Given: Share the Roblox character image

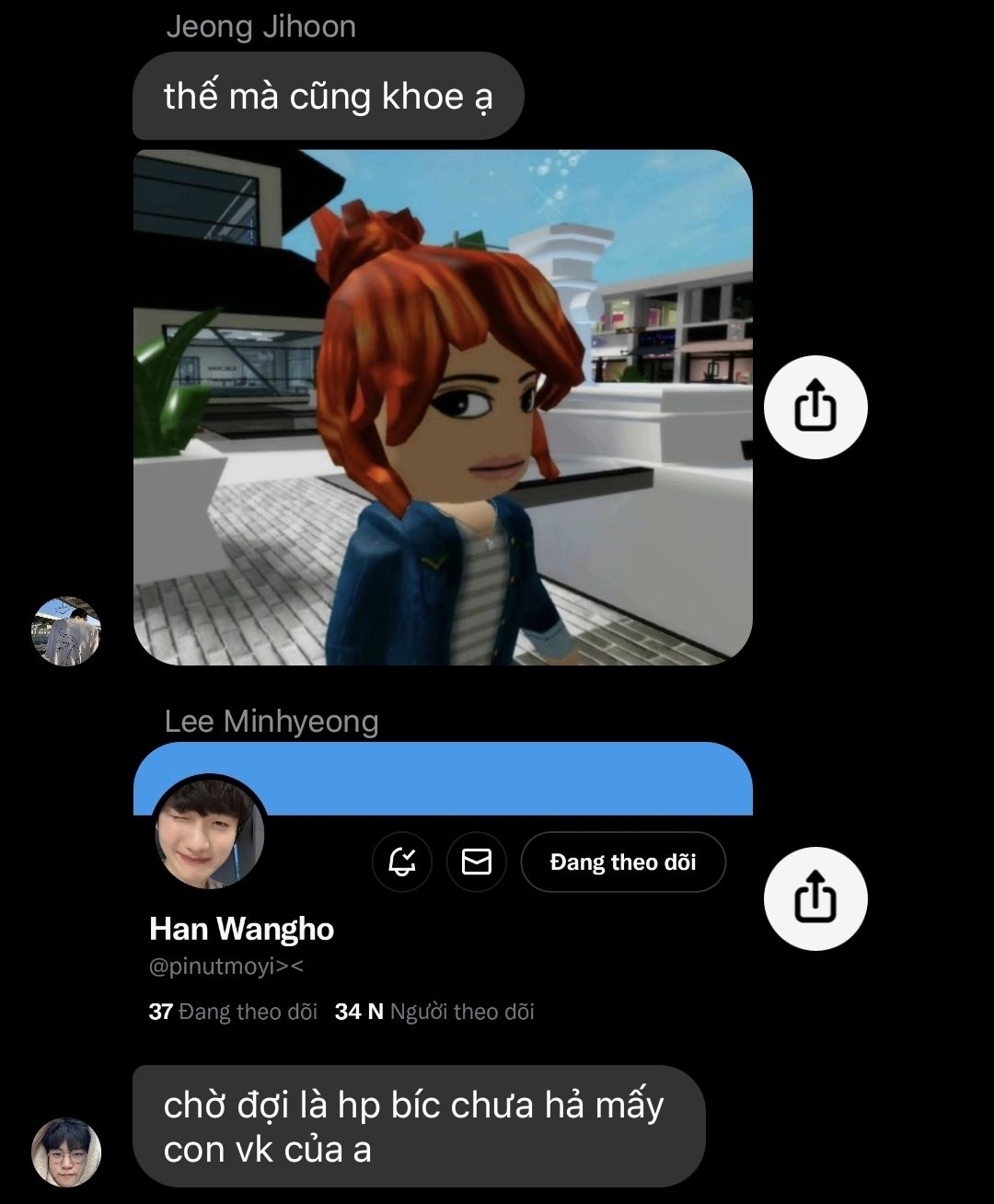Looking at the screenshot, I should pos(815,407).
